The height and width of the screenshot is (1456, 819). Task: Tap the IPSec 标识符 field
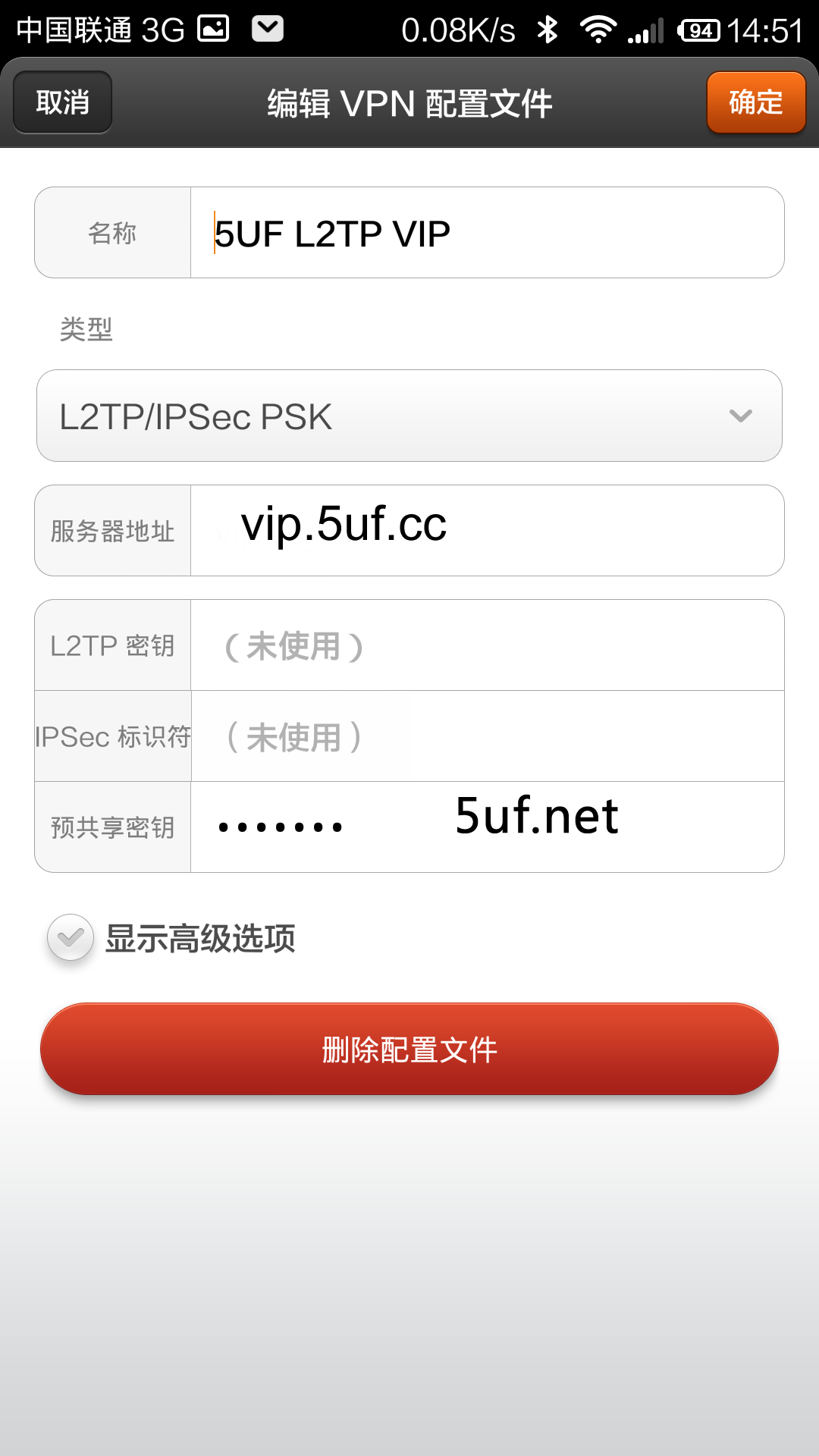(x=485, y=736)
